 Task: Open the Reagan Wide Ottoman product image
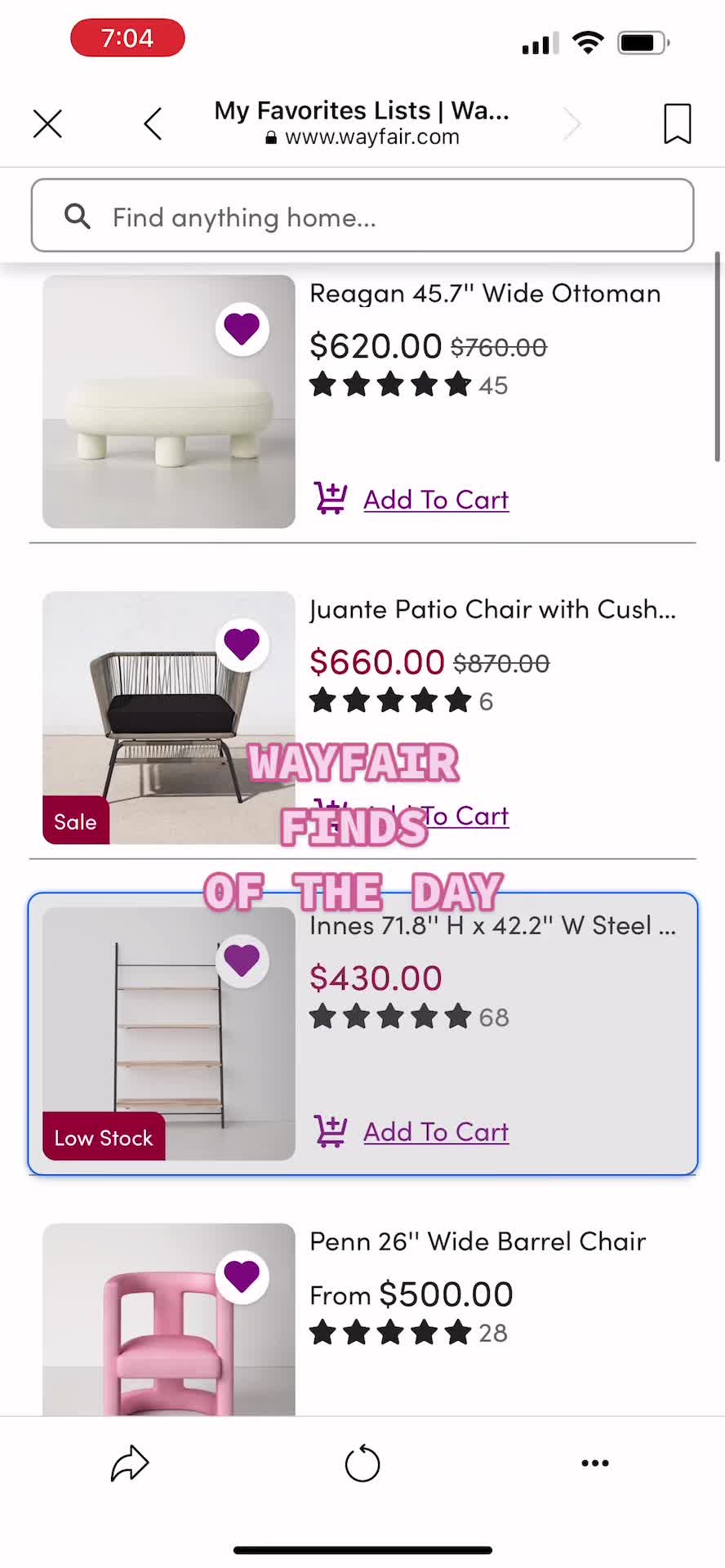pos(147,425)
